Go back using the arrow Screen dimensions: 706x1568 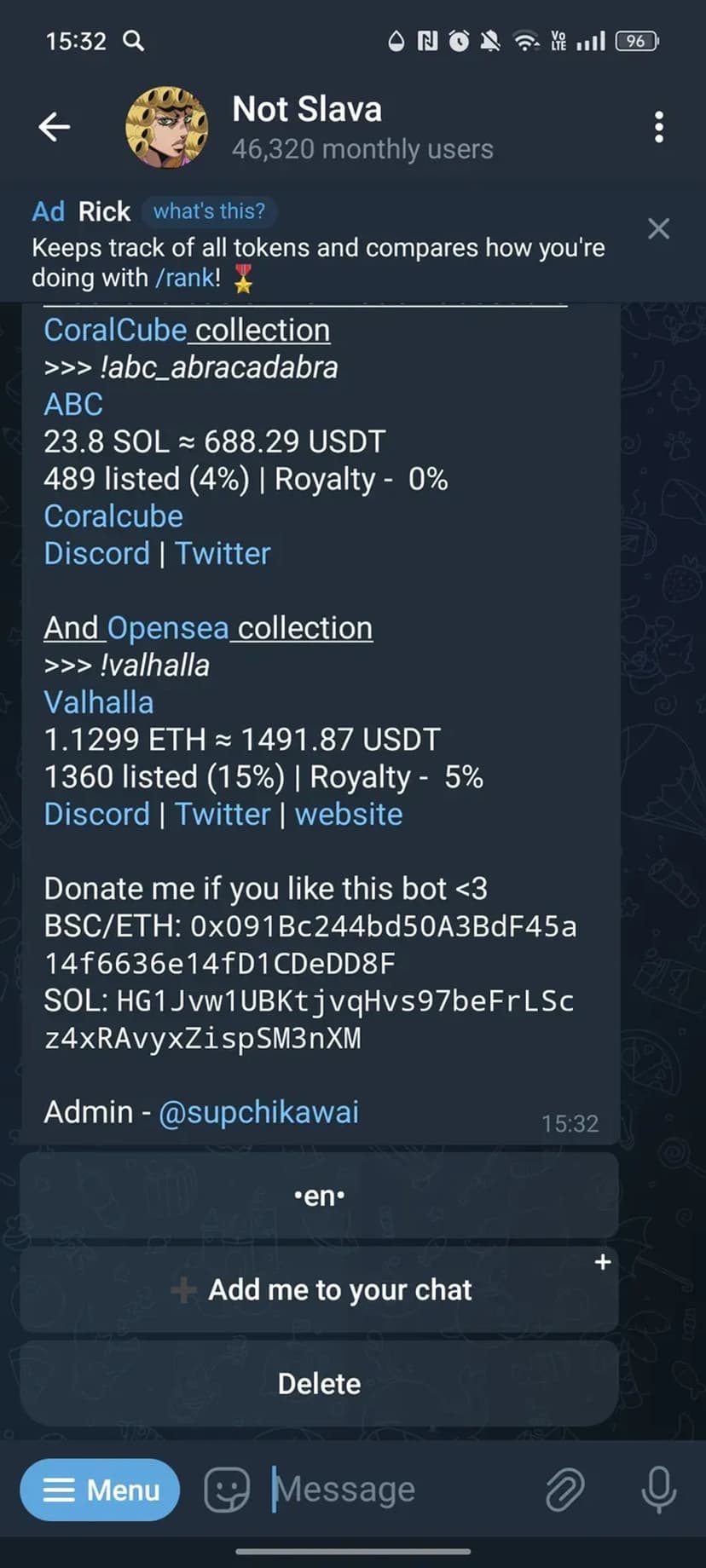tap(54, 127)
